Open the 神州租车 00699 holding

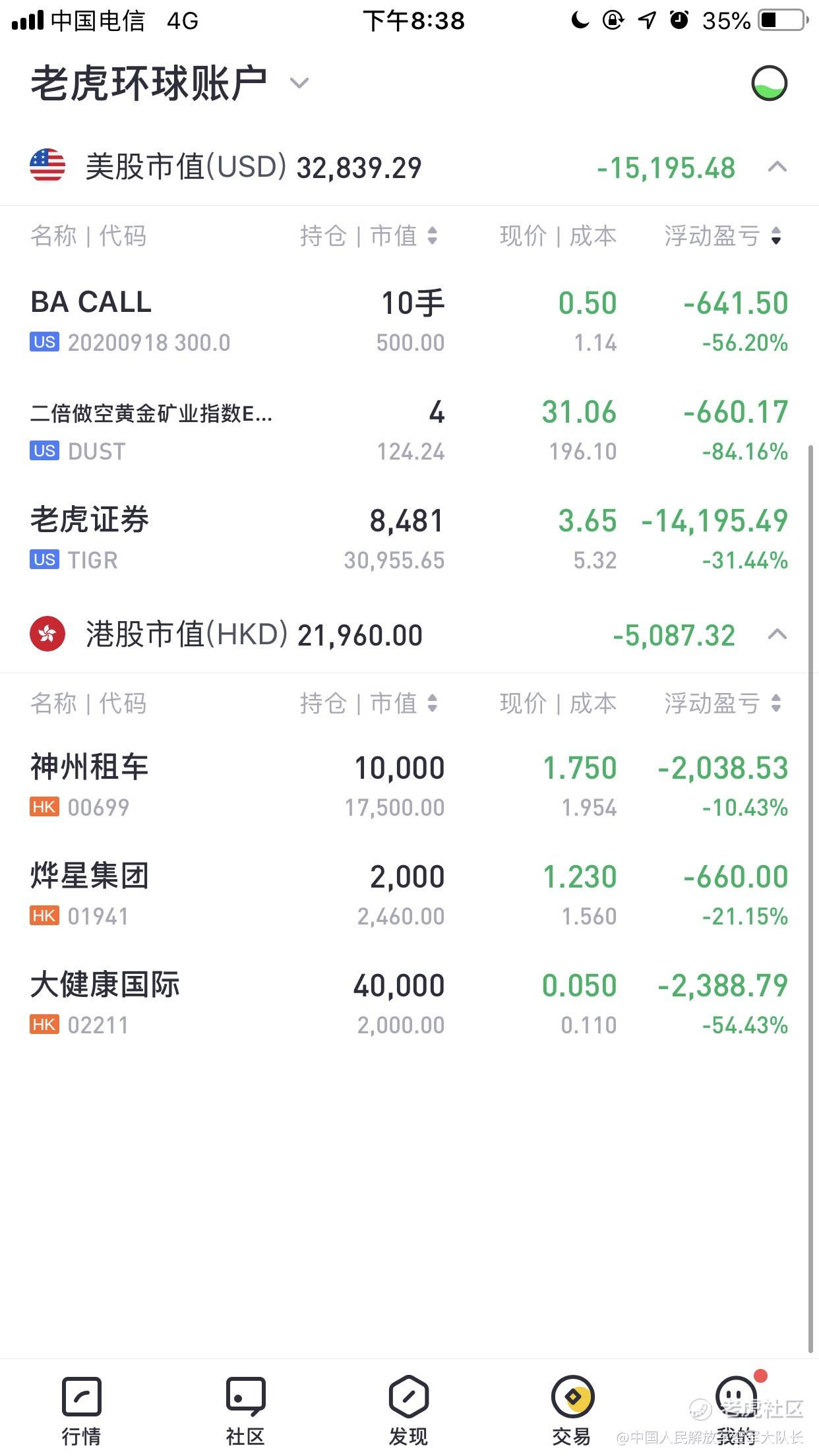[x=409, y=786]
